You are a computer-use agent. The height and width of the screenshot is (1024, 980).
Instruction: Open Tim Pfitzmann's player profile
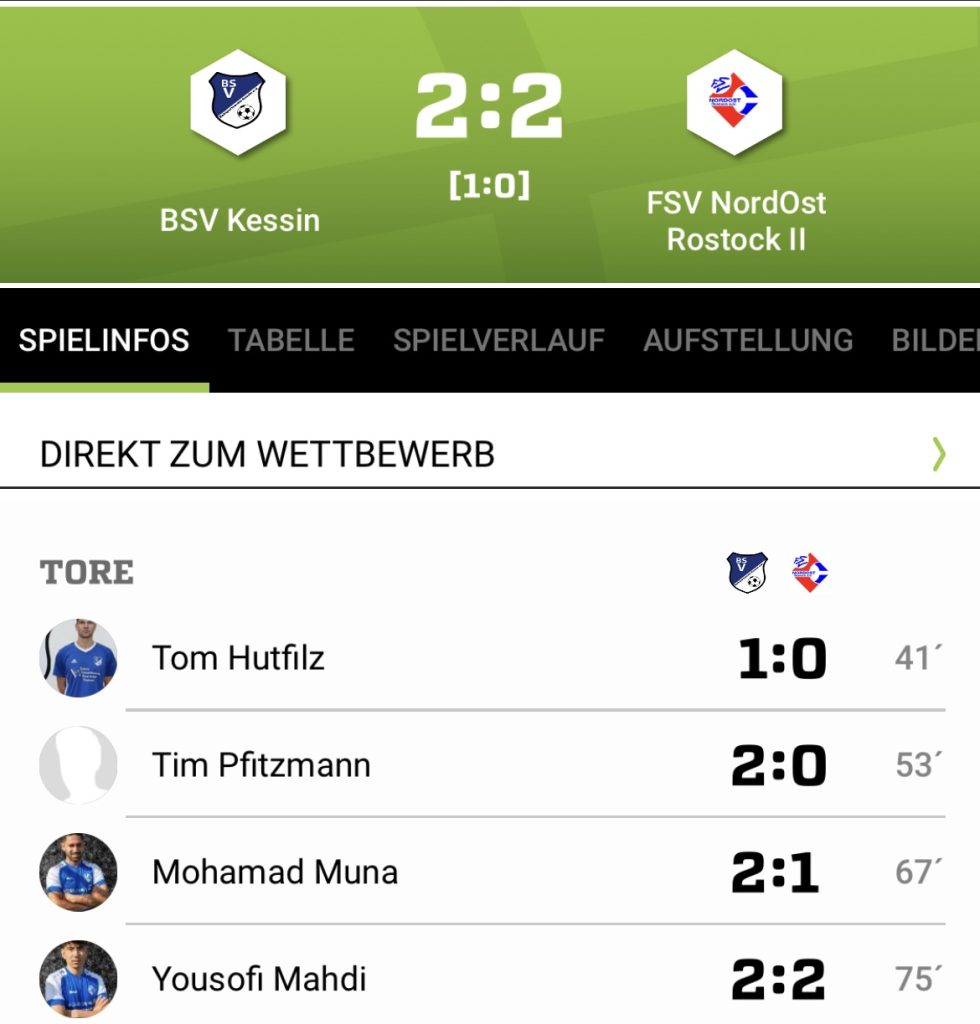261,765
